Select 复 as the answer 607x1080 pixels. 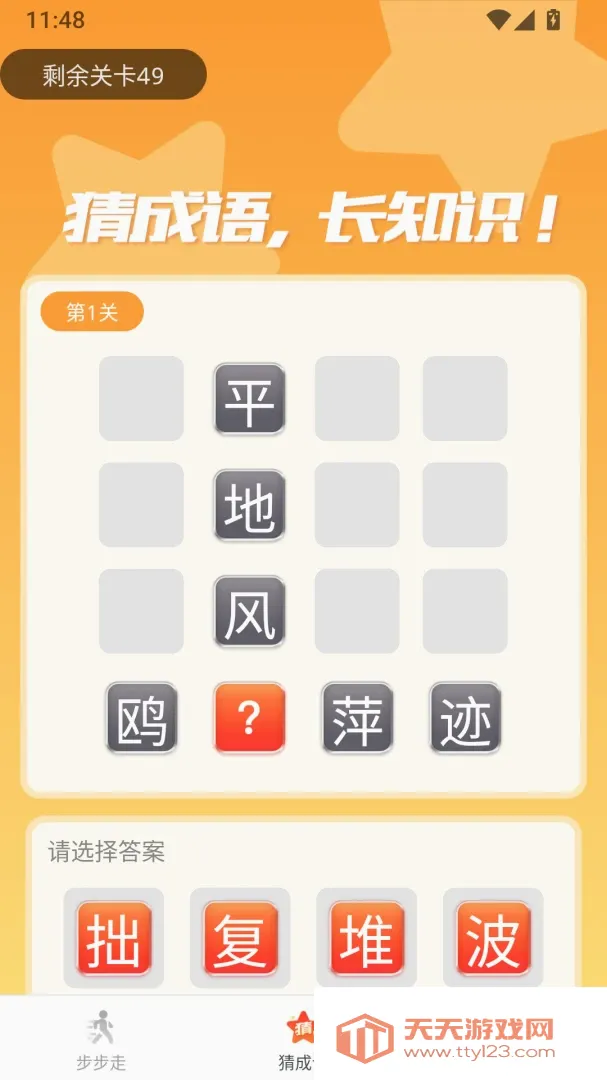pos(240,938)
